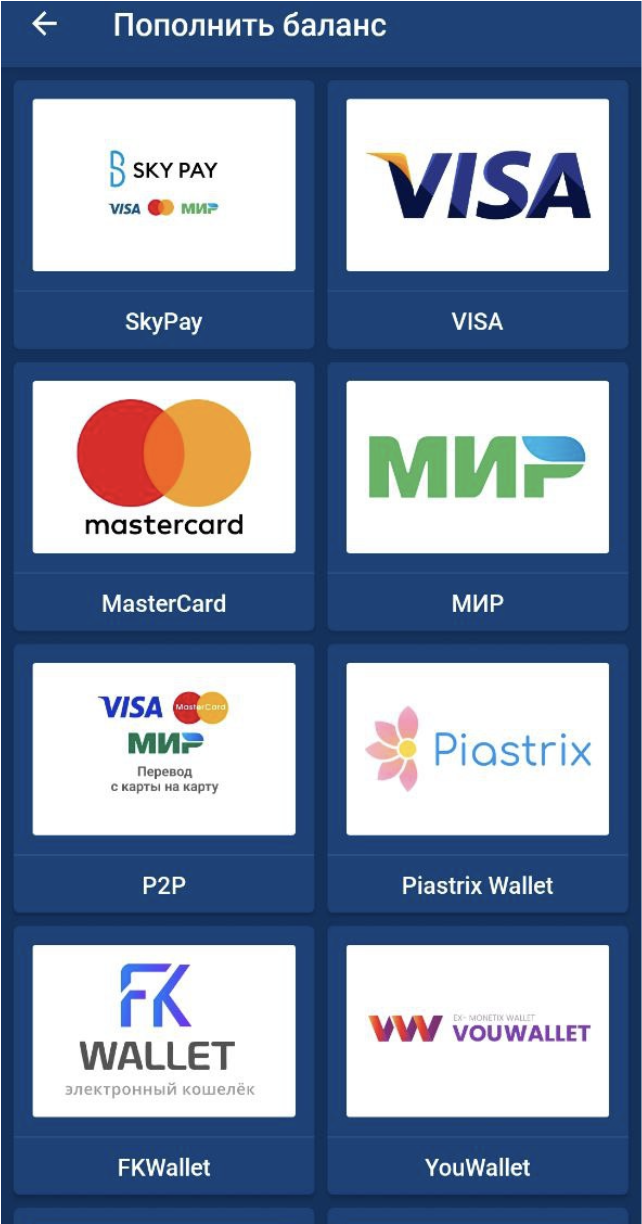The height and width of the screenshot is (1224, 642).
Task: Open the Piastrix Wallet option
Action: coord(478,778)
